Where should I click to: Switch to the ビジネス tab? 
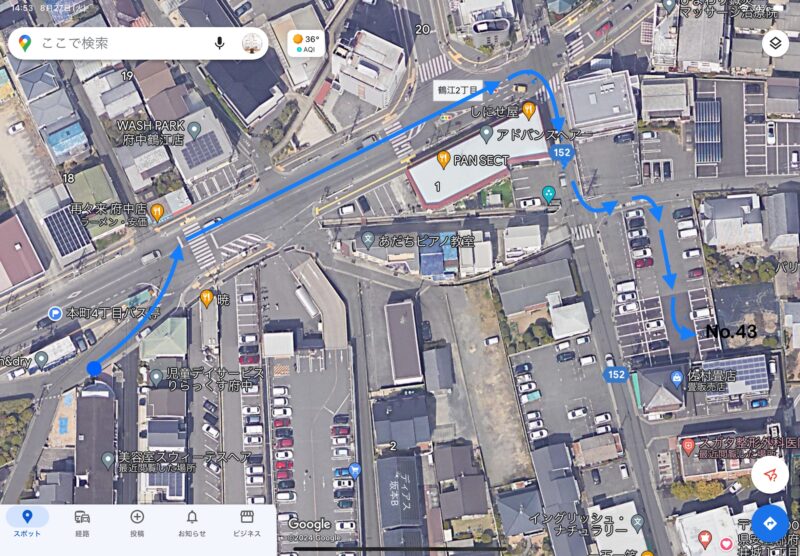click(247, 523)
